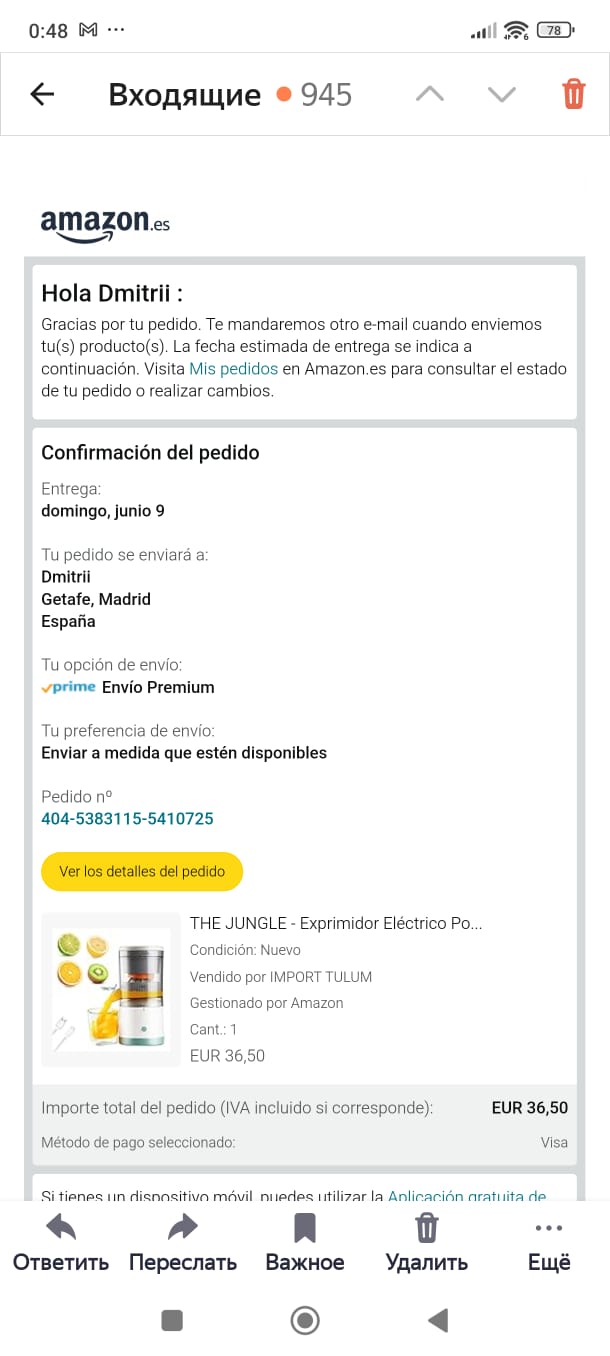
Task: Open order number 404-5383115-5410725
Action: (x=127, y=819)
